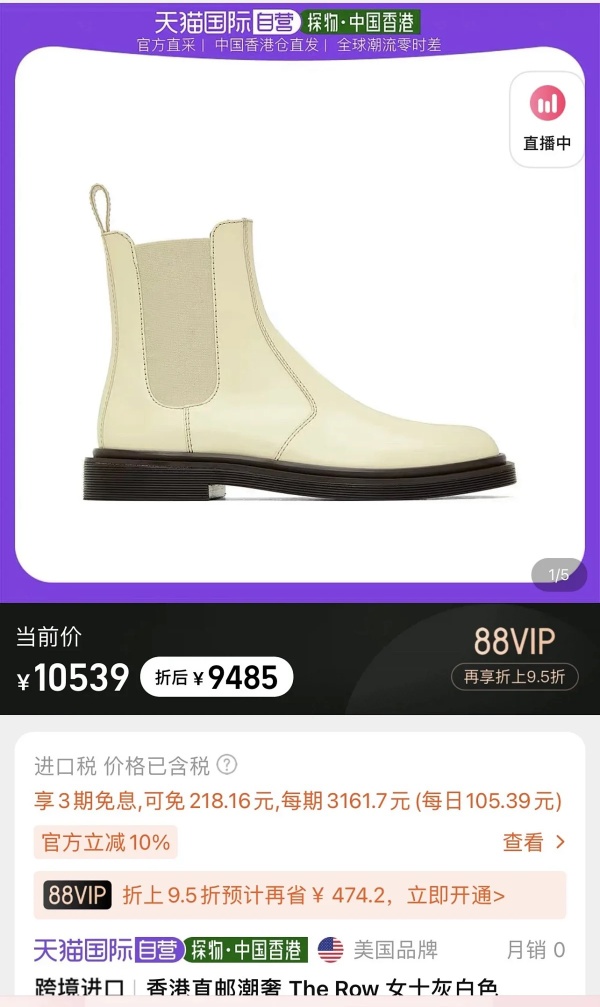Open the 直播中 live stream button
This screenshot has height=1007, width=600.
tap(547, 118)
